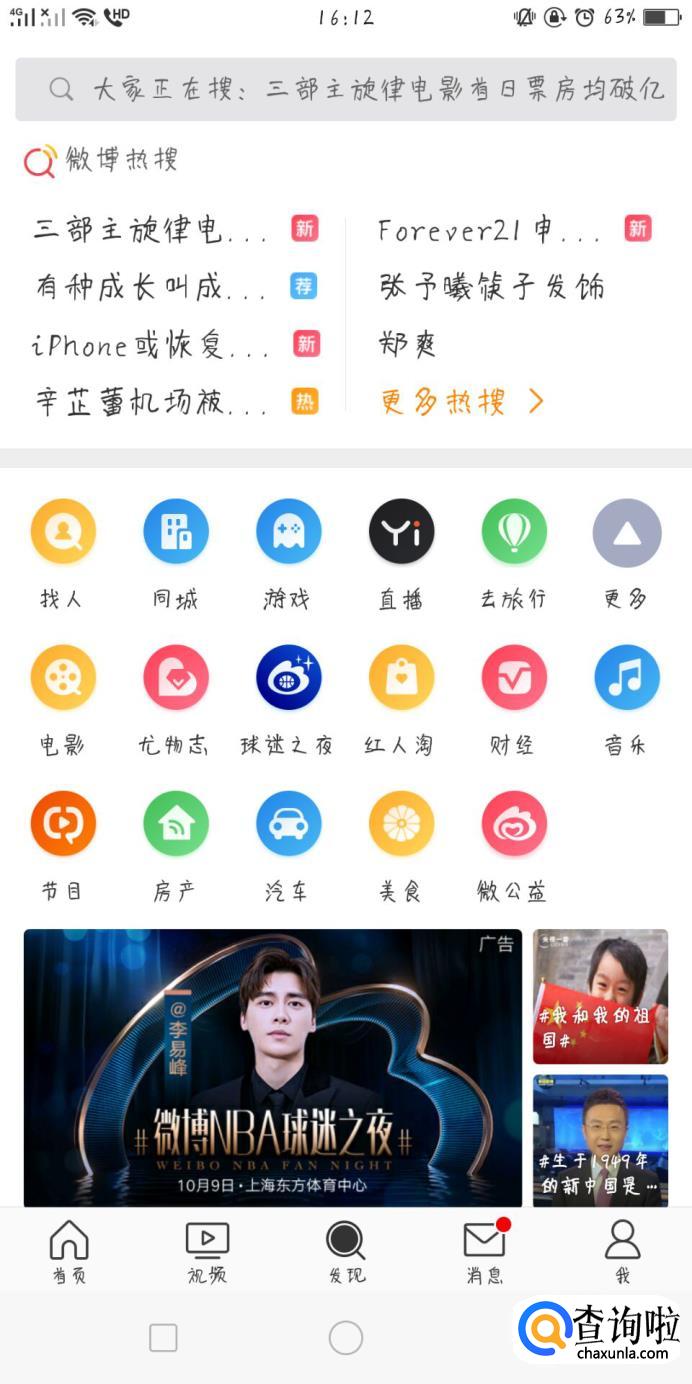Open 更多热搜 to see more hot searches

pyautogui.click(x=462, y=402)
